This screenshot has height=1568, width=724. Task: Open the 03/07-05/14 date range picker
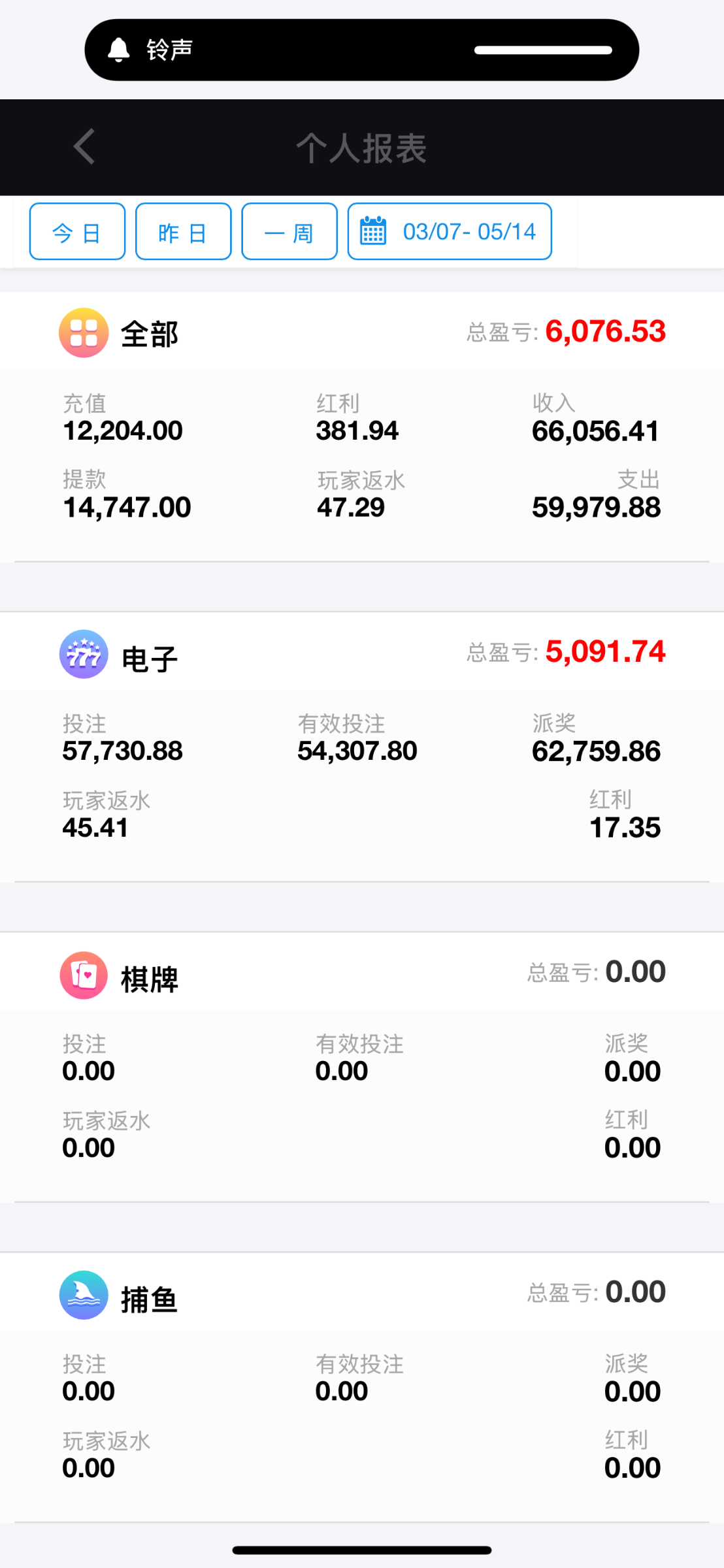450,232
